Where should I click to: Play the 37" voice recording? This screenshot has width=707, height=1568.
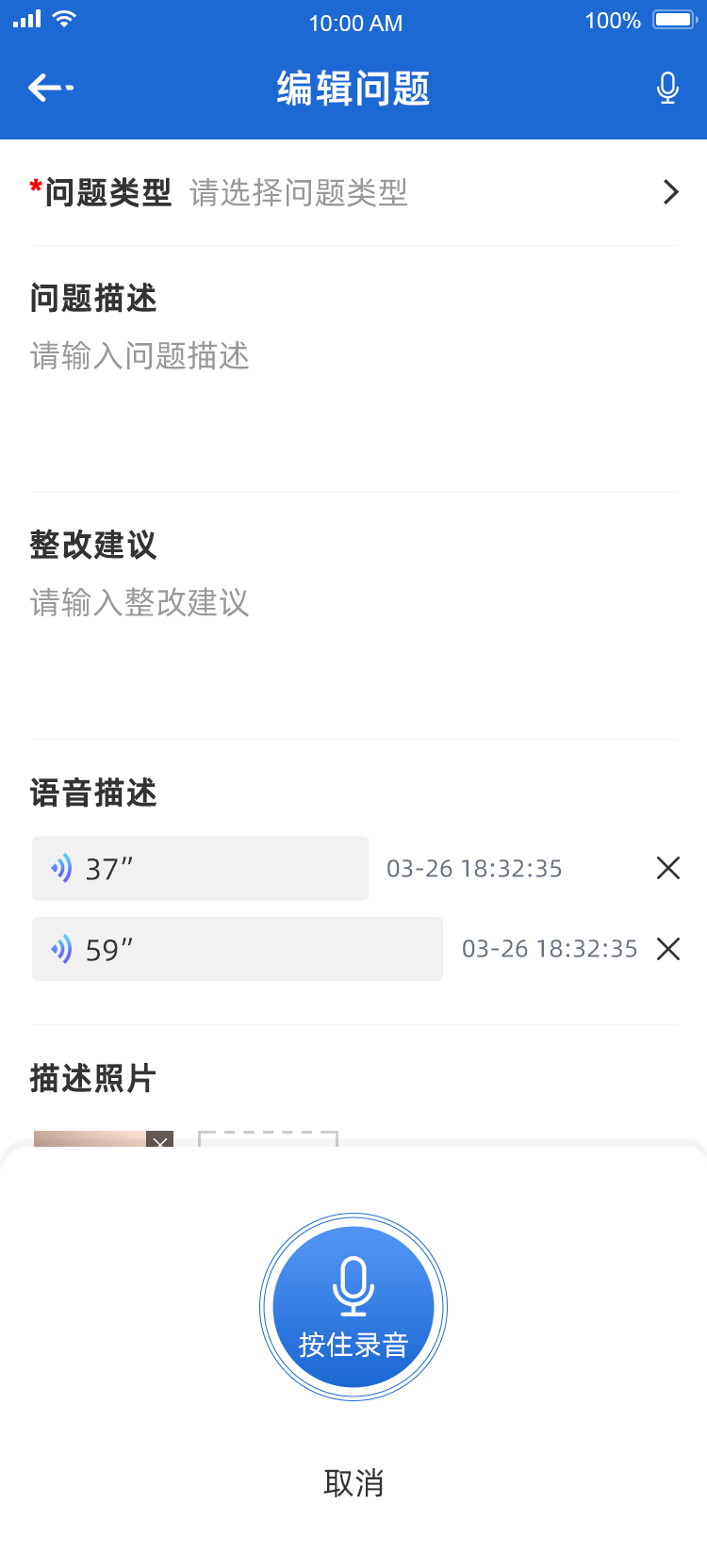200,868
